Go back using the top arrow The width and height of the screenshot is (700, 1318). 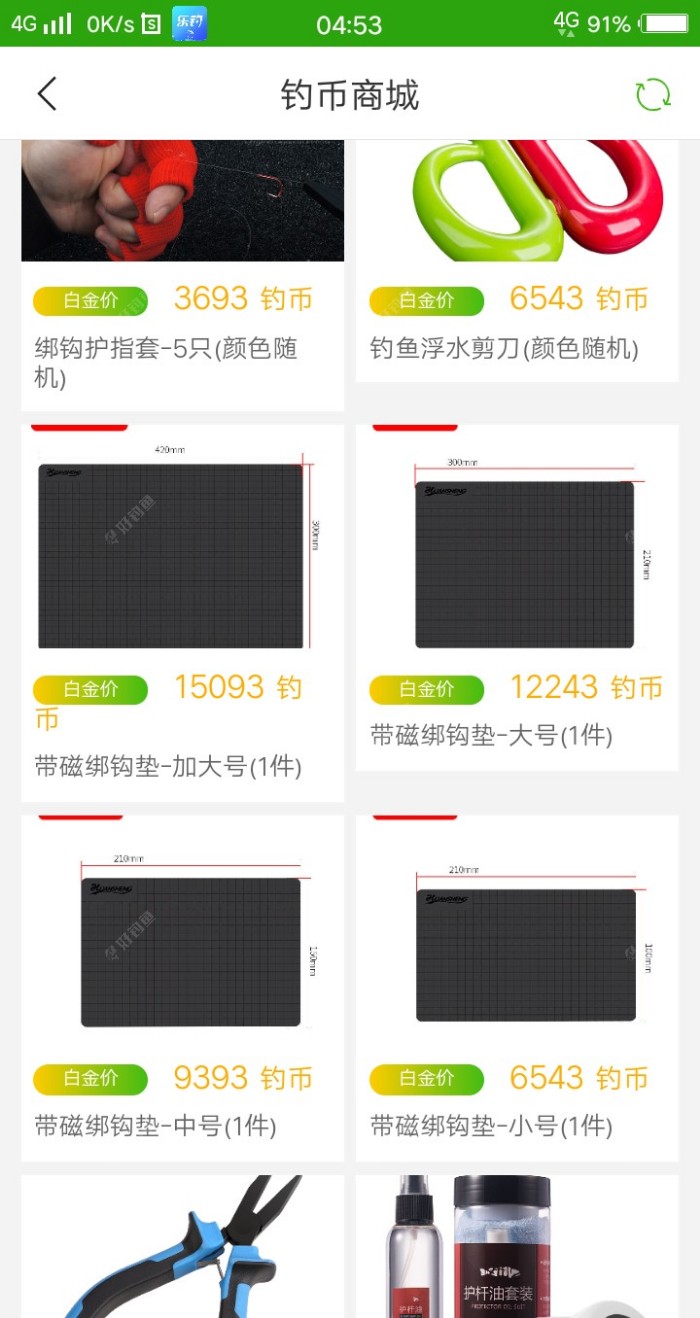click(47, 94)
